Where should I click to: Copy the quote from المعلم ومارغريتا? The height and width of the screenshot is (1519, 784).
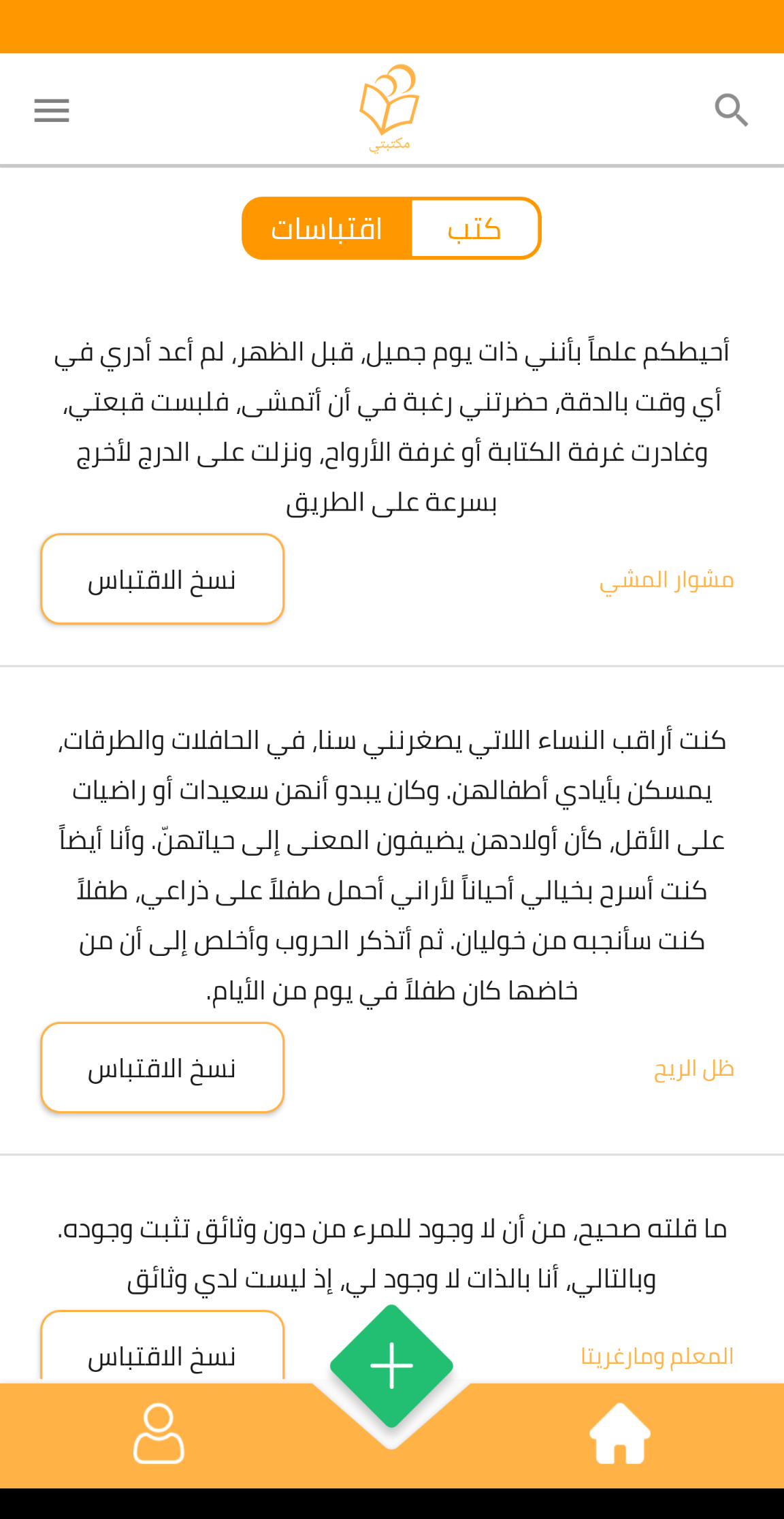pyautogui.click(x=162, y=1352)
